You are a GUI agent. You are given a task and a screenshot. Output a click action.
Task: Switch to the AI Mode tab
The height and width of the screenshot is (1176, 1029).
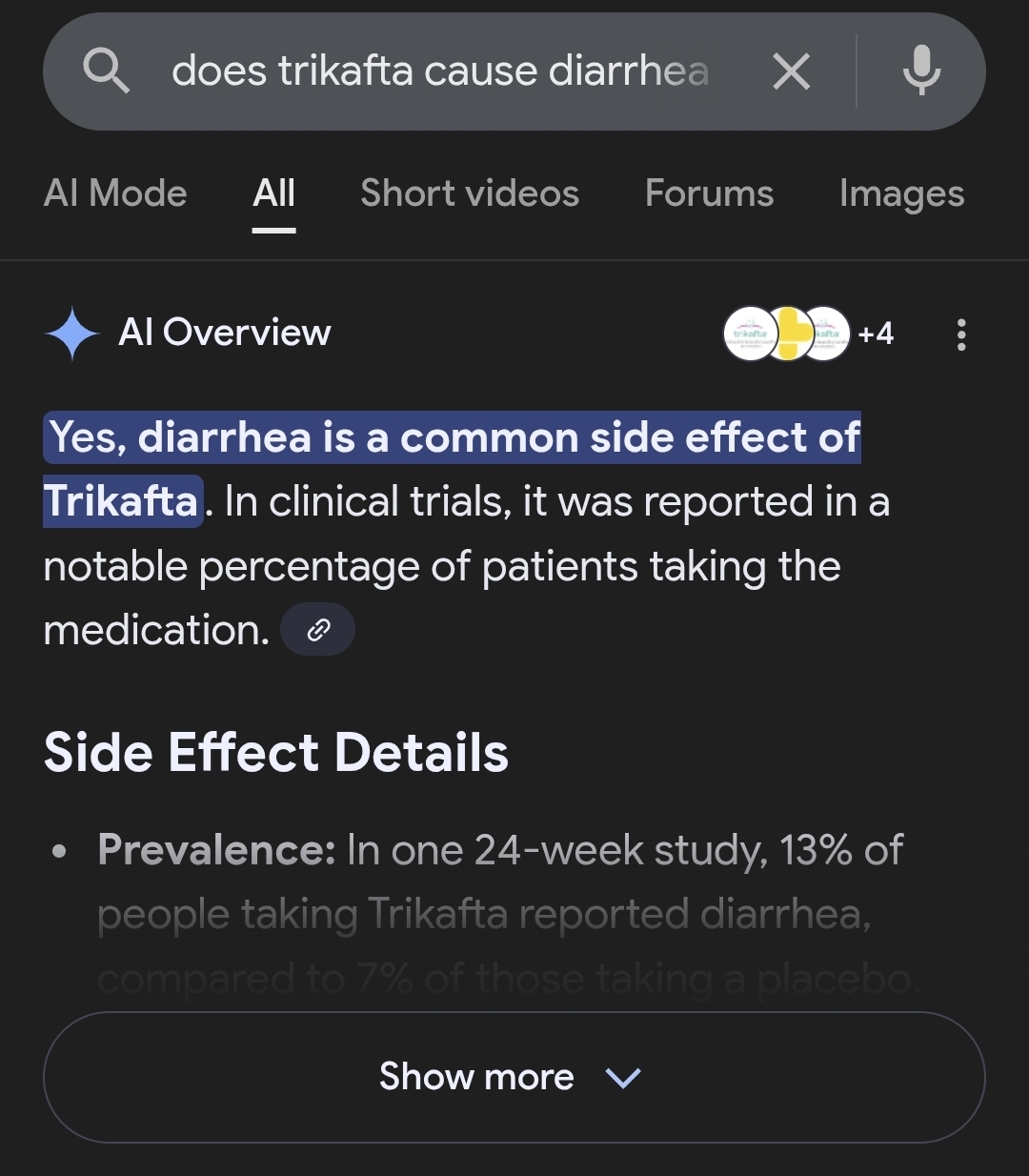point(115,193)
